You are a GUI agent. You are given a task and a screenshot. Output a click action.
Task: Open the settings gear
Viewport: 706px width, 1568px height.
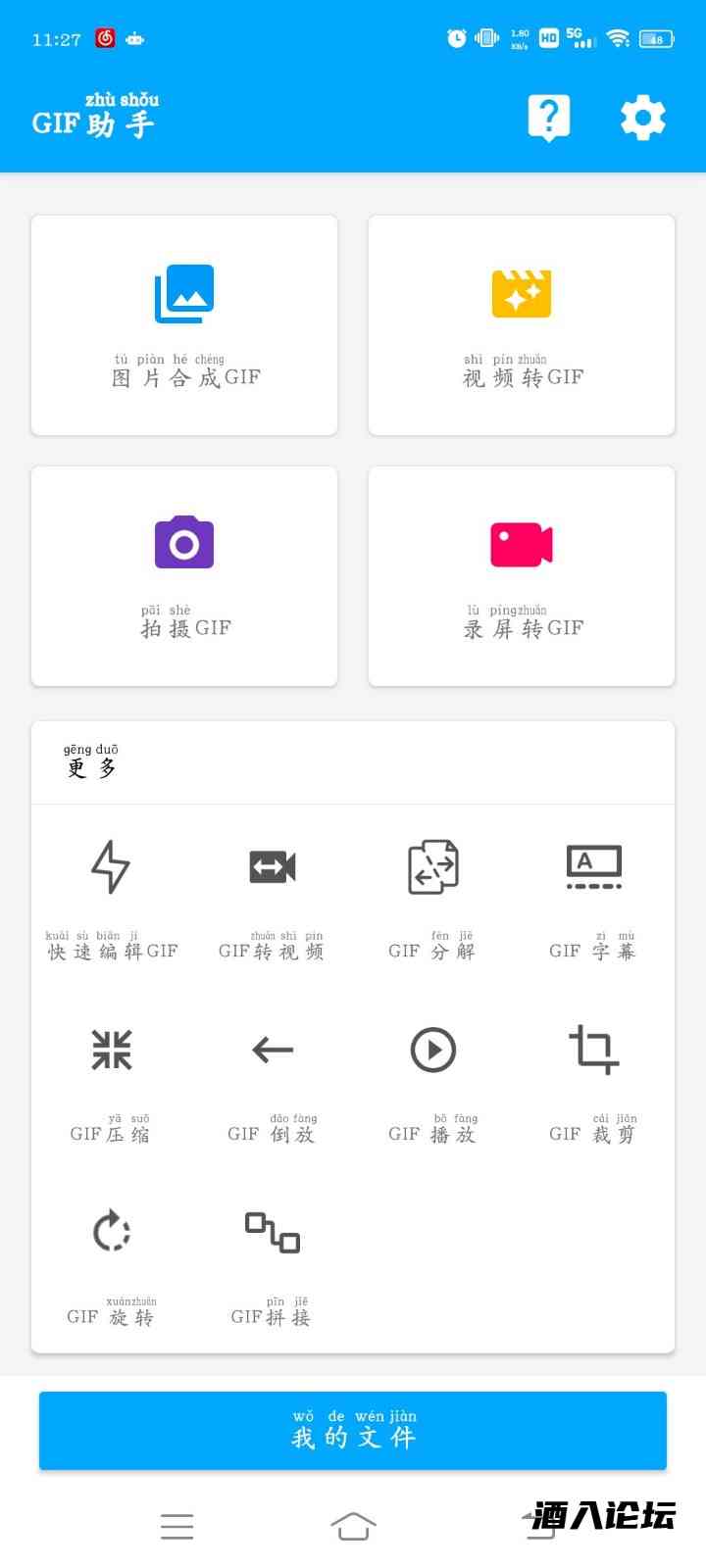pyautogui.click(x=643, y=118)
